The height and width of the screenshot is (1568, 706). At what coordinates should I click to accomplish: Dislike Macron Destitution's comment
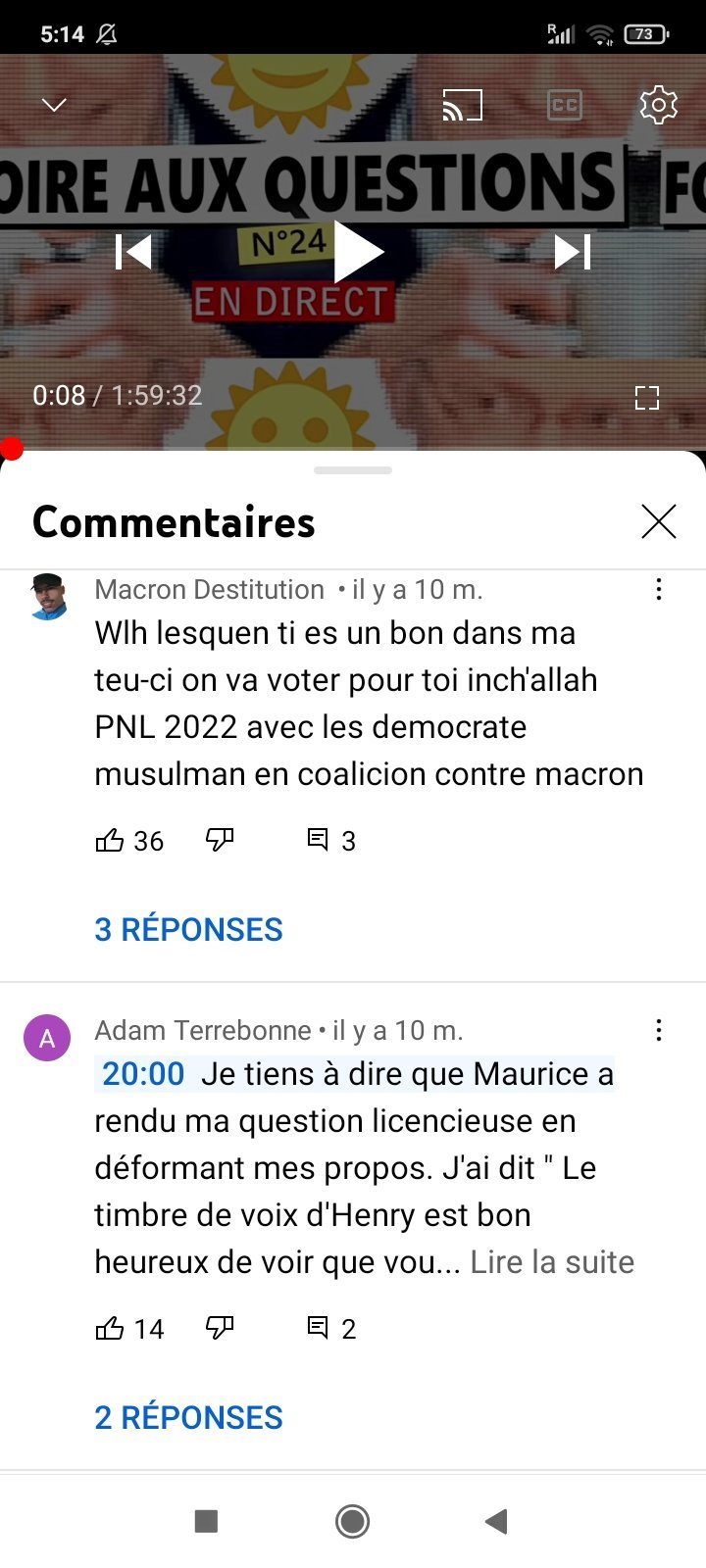click(x=220, y=840)
